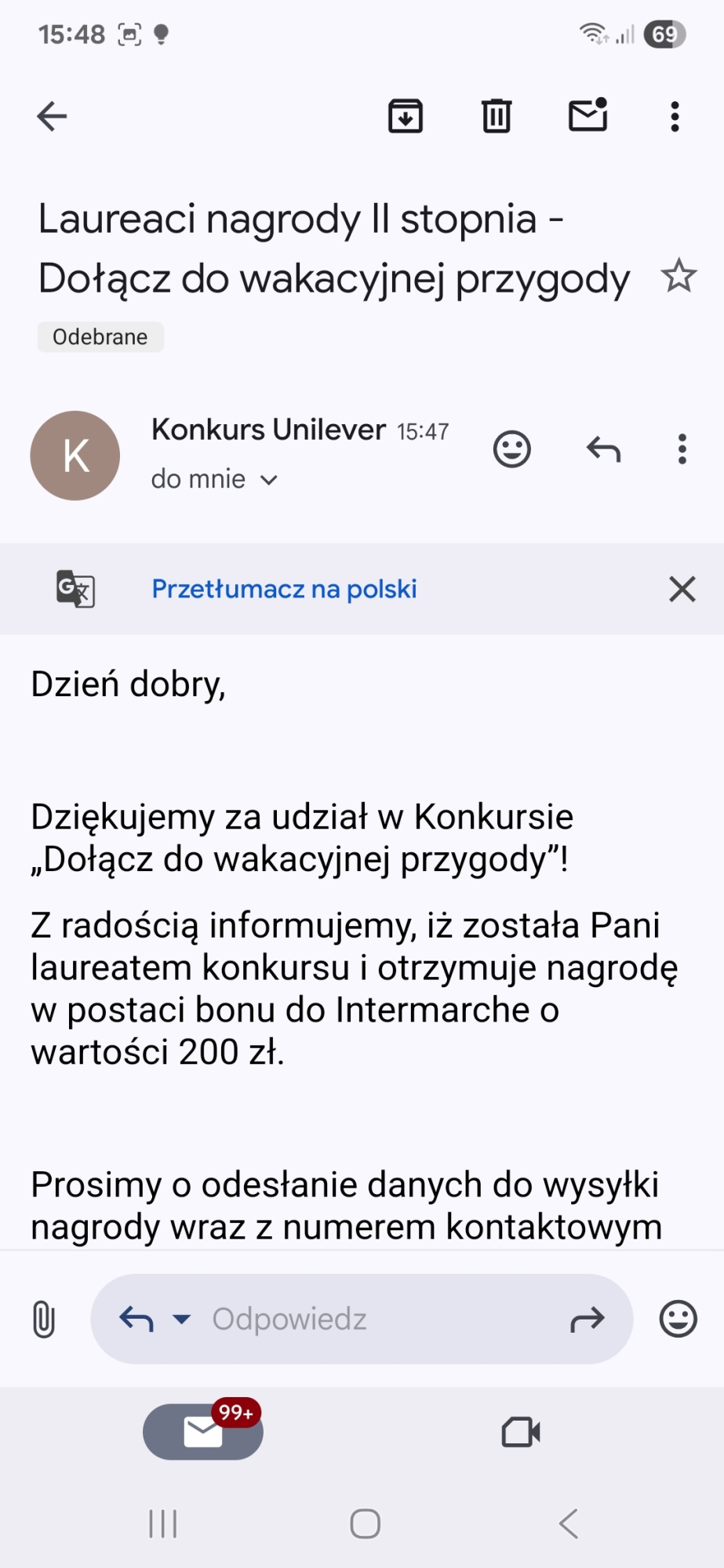Mark this email as unread
The width and height of the screenshot is (724, 1568).
588,115
